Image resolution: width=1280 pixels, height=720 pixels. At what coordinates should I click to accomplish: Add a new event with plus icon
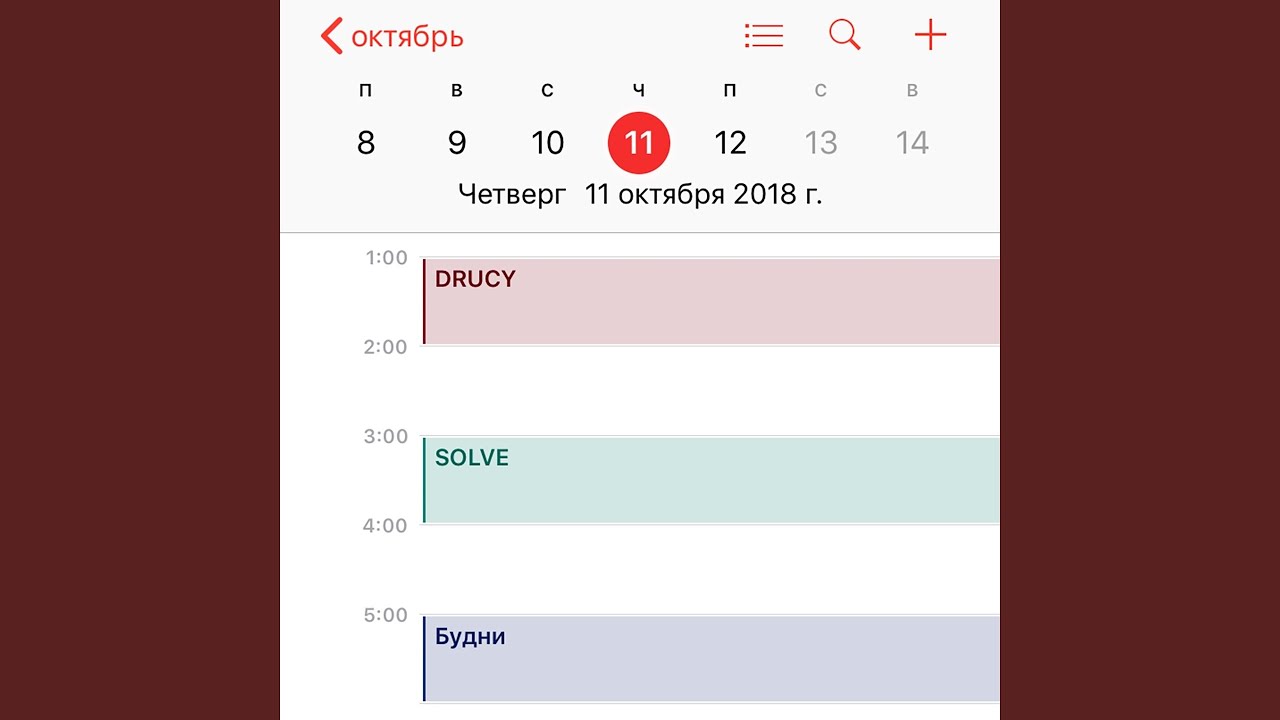[x=930, y=36]
